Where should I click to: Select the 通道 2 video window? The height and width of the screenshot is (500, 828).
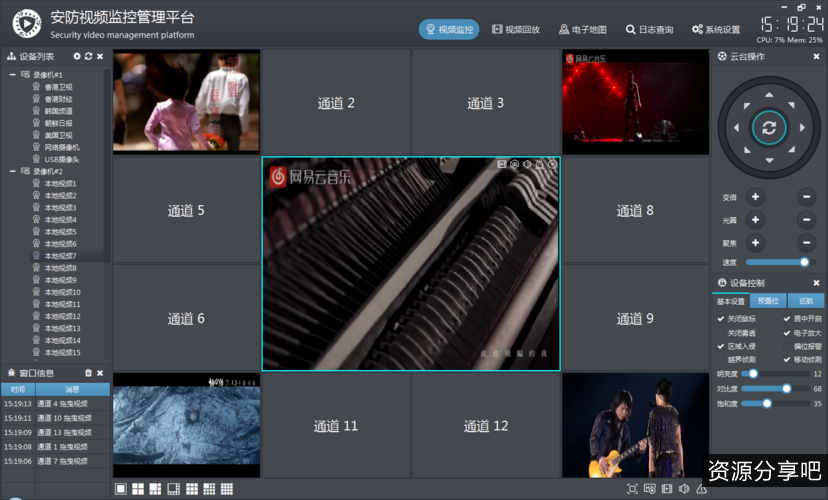[x=336, y=103]
